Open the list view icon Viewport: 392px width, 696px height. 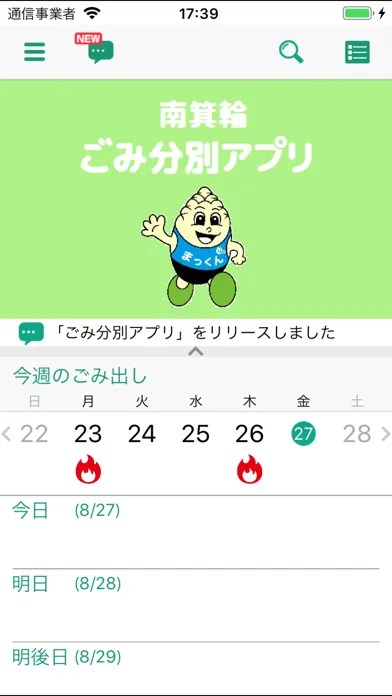[x=357, y=52]
